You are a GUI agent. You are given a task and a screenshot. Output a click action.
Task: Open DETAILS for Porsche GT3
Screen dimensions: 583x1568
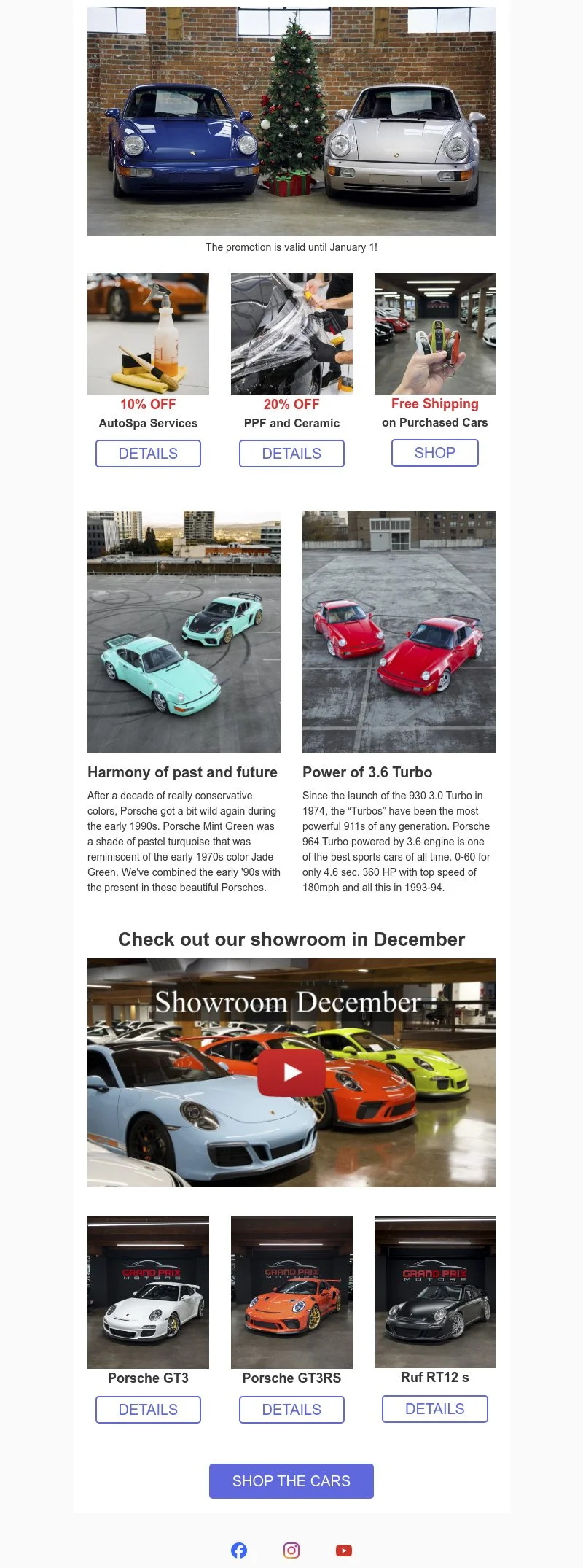tap(148, 1410)
